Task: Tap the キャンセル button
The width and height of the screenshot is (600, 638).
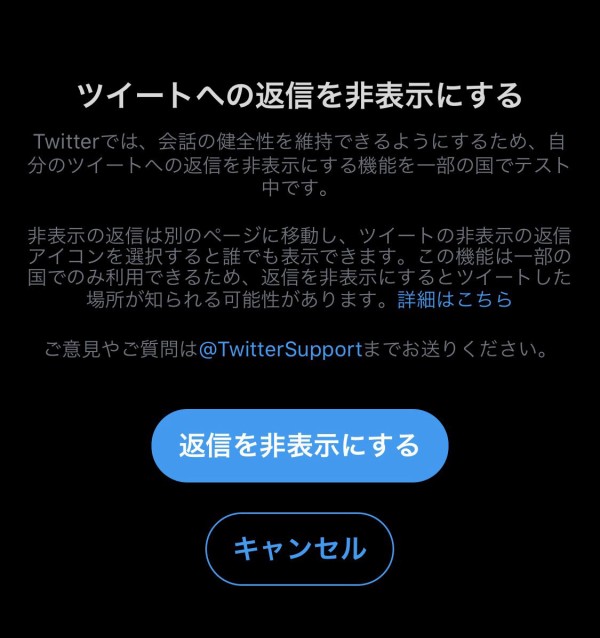Action: pyautogui.click(x=299, y=548)
